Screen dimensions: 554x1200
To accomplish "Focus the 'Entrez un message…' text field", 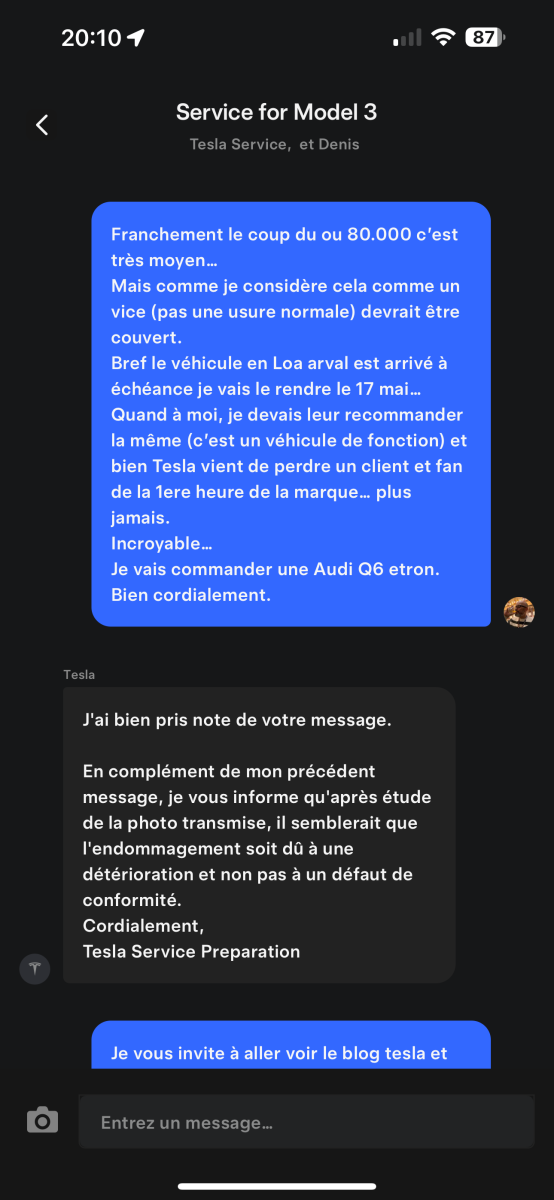I will [x=306, y=1121].
